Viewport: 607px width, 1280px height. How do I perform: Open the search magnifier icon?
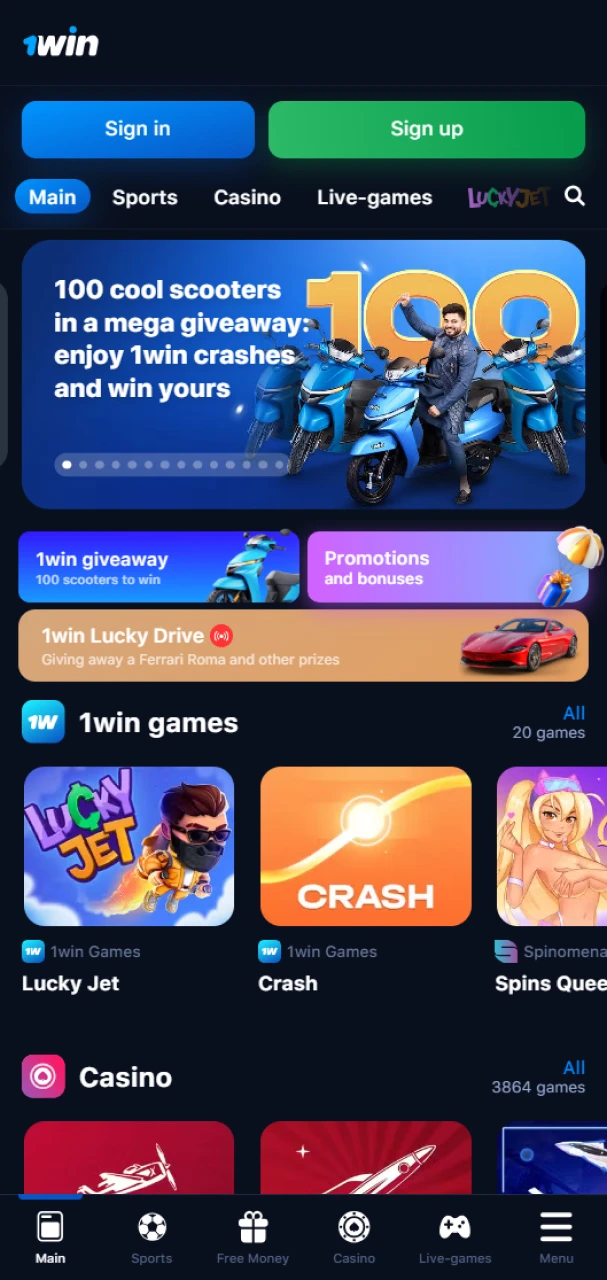[x=575, y=196]
